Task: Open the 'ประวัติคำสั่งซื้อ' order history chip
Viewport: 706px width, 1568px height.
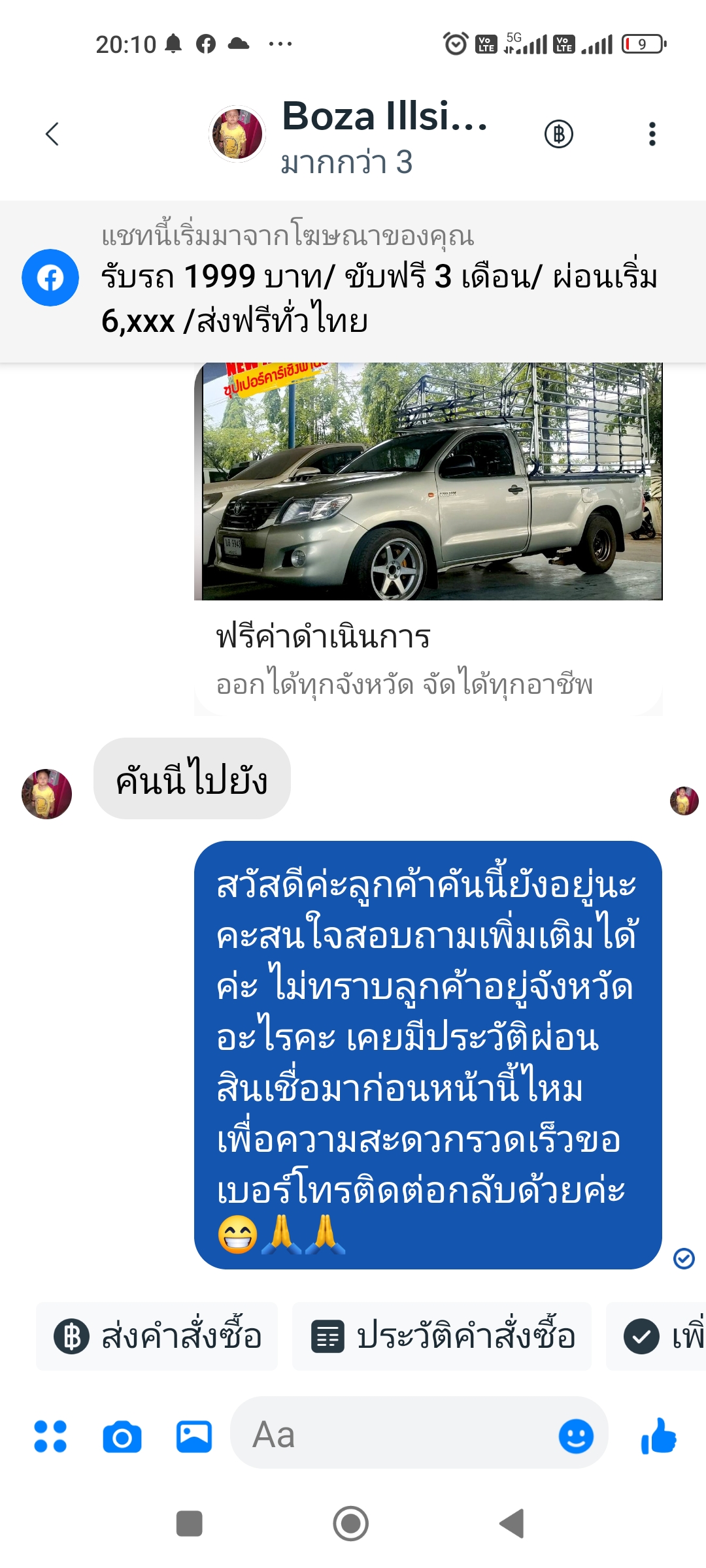Action: click(442, 1336)
